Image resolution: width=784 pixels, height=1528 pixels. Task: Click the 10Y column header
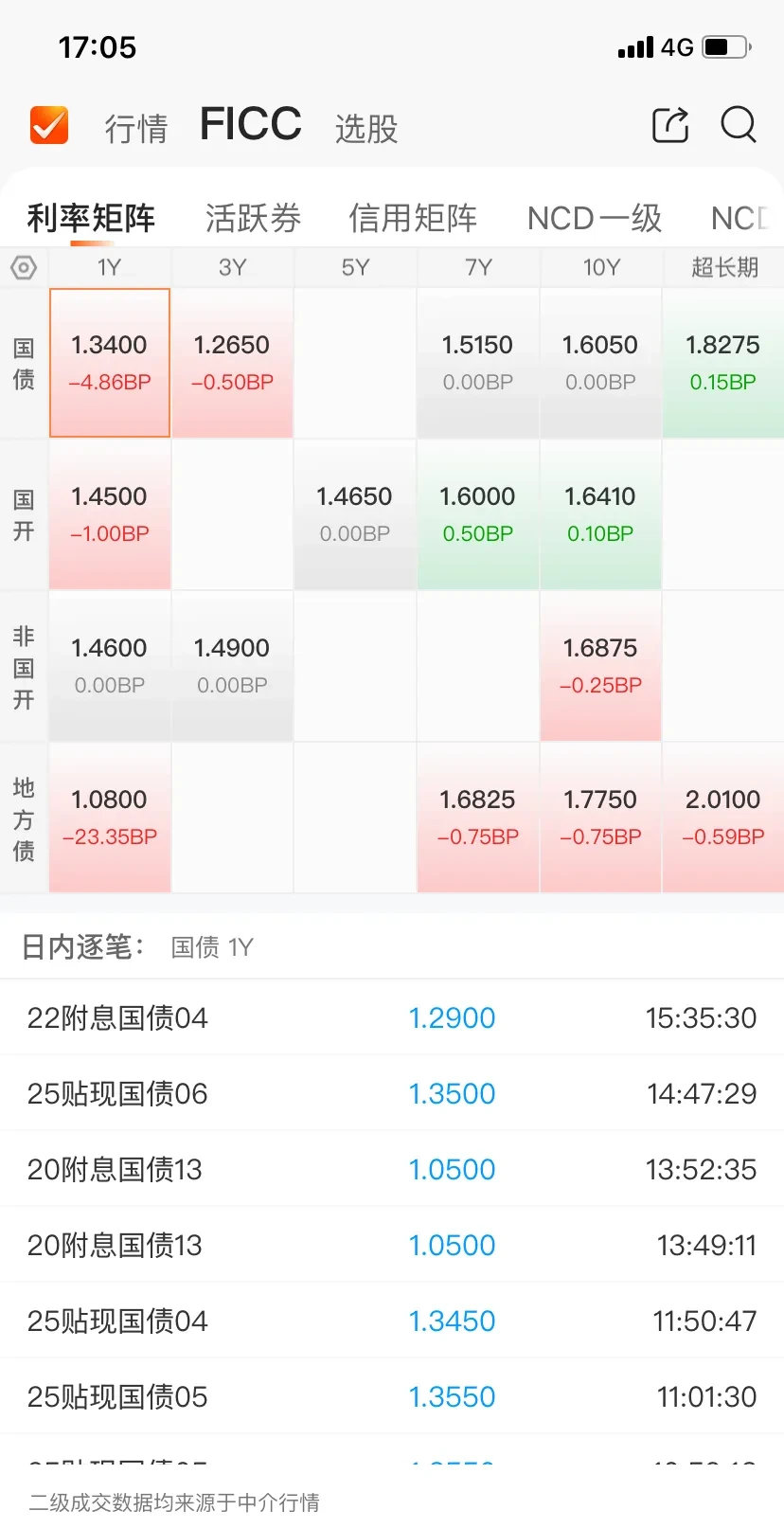(x=600, y=267)
